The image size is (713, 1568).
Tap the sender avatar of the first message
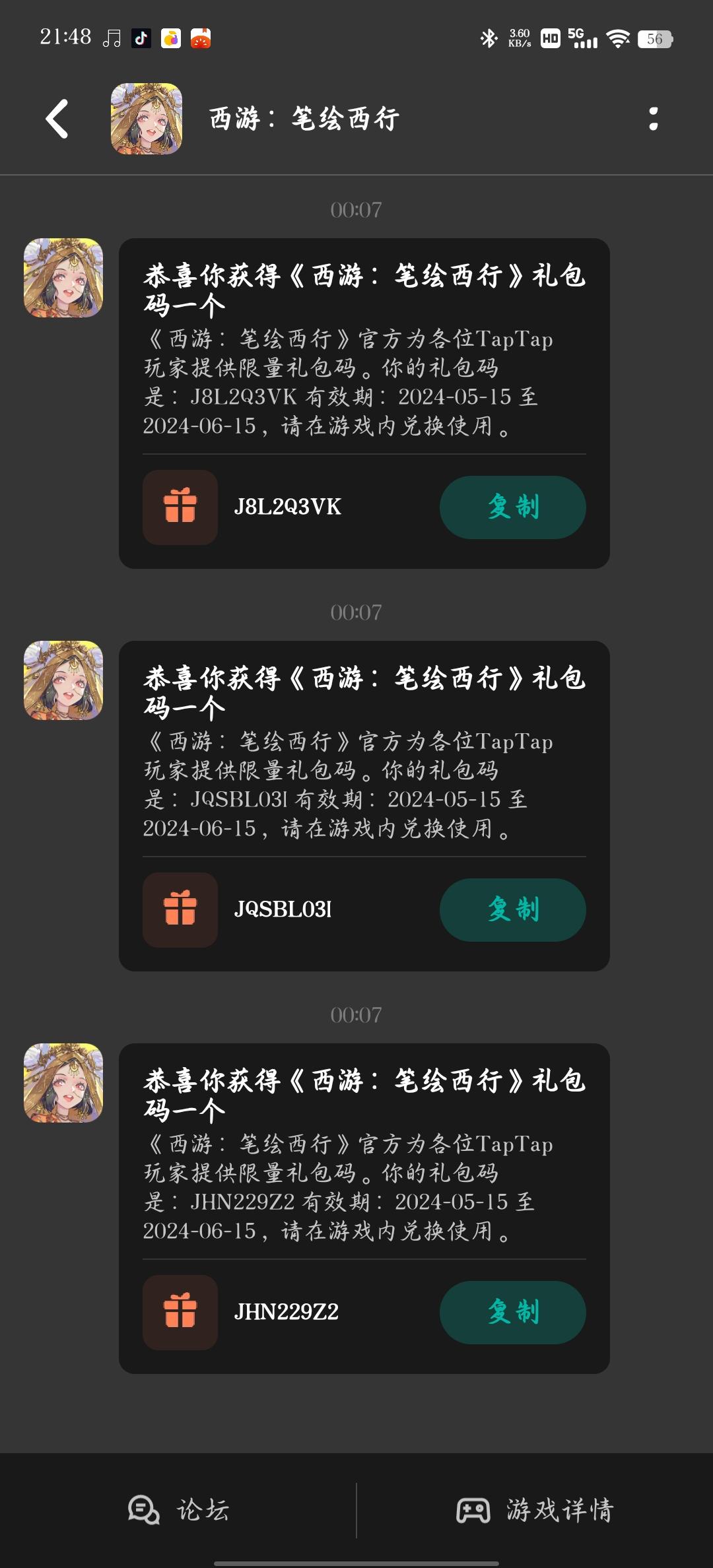click(x=64, y=277)
